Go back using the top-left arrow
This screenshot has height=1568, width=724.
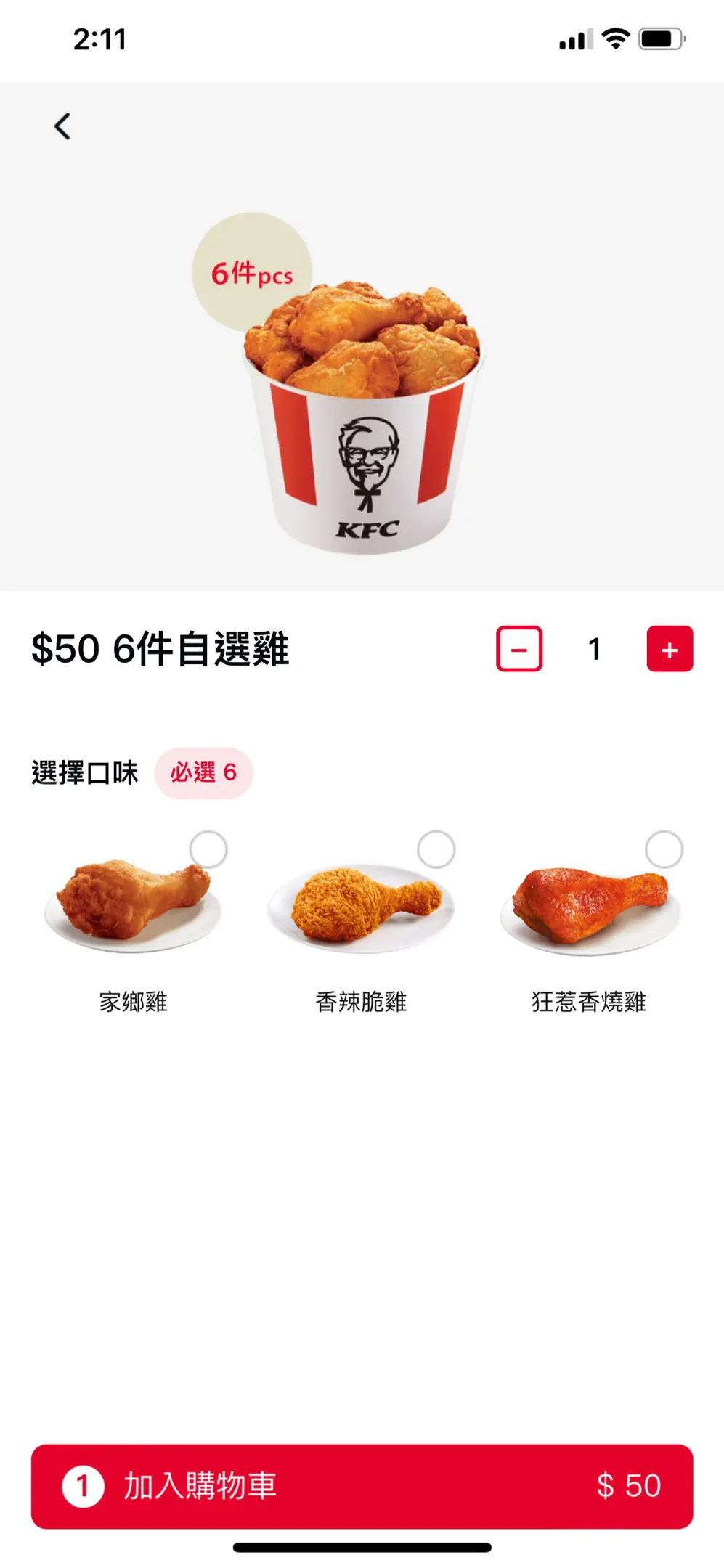click(62, 126)
